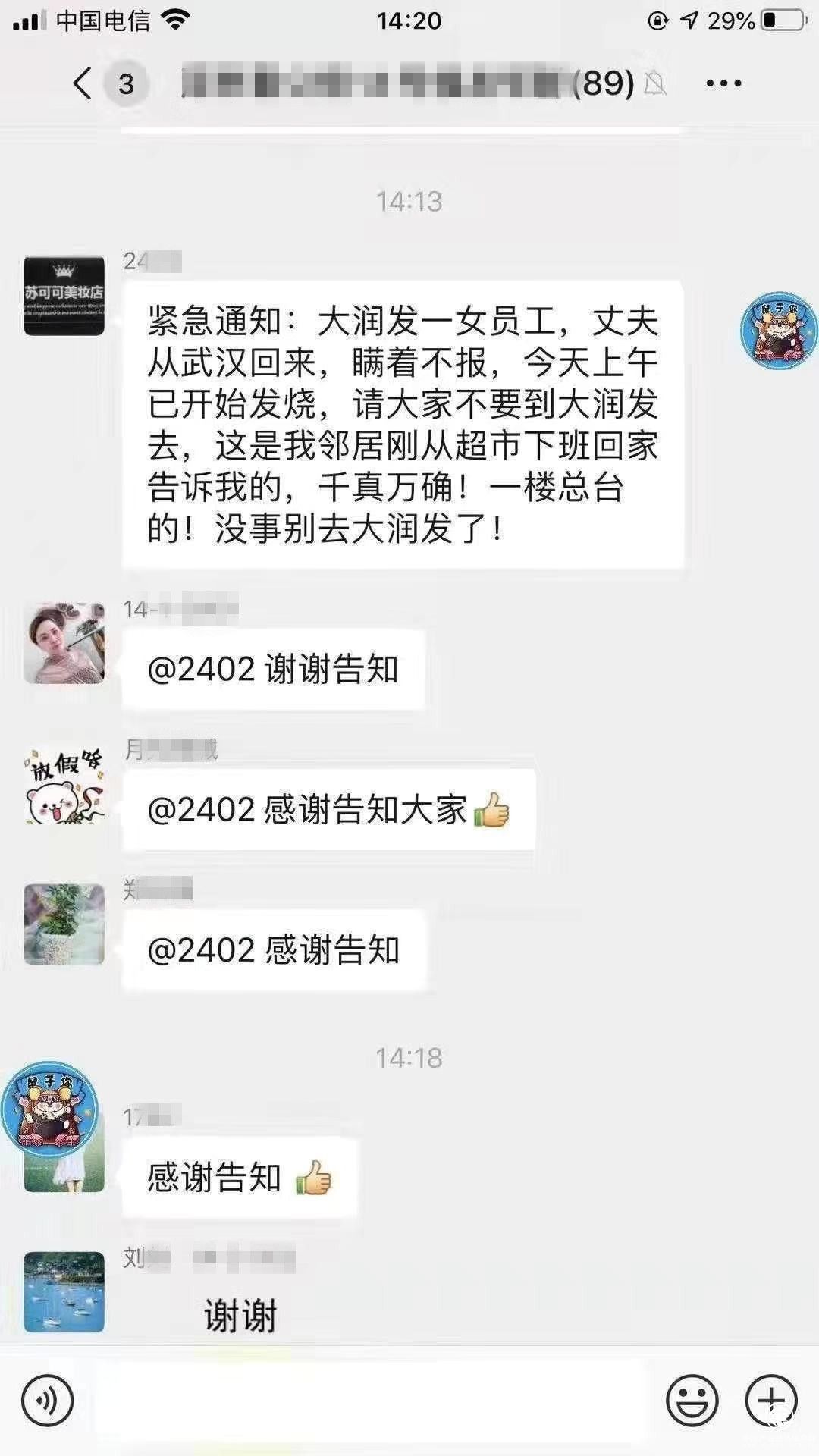This screenshot has height=1456, width=819.
Task: Open the 苏可可美妆店 sender's avatar profile
Action: pyautogui.click(x=64, y=296)
